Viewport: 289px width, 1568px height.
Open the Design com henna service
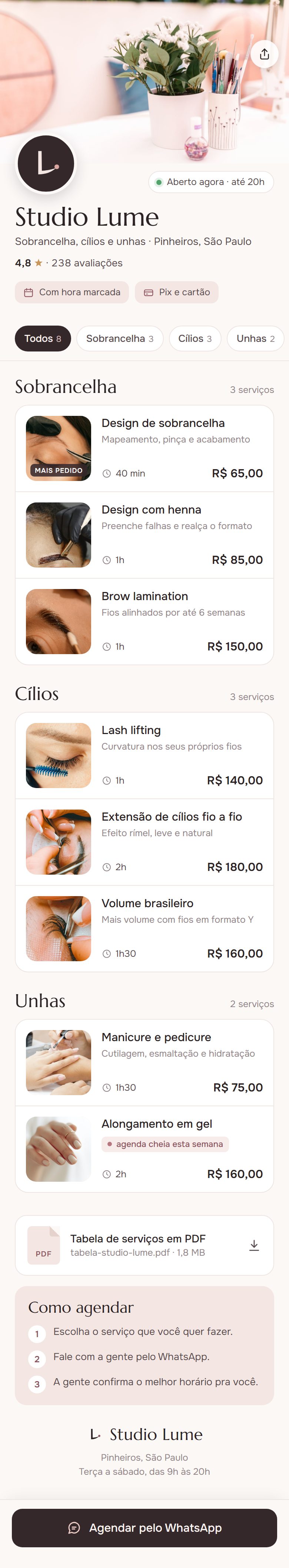pos(144,535)
